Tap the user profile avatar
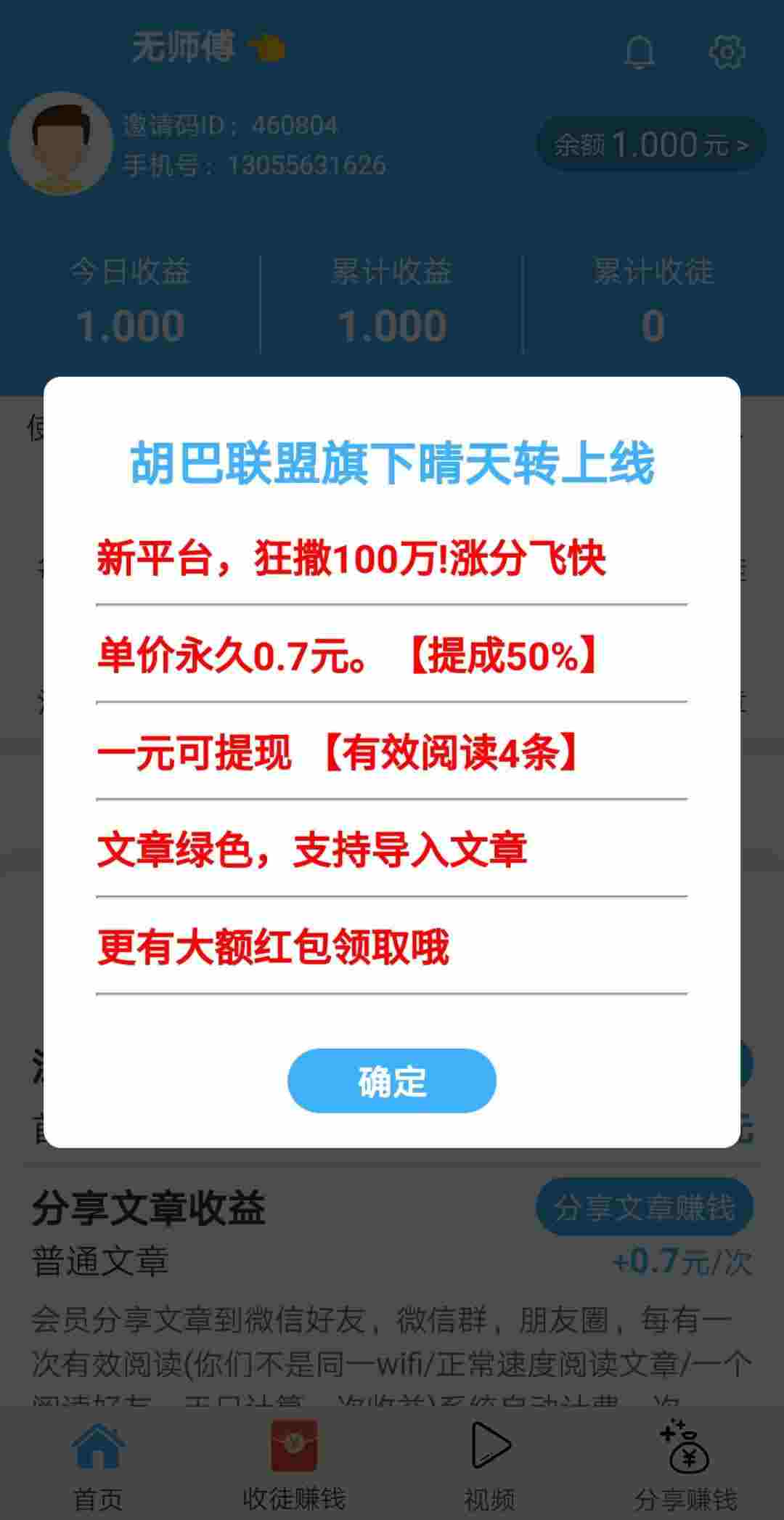 [61, 144]
